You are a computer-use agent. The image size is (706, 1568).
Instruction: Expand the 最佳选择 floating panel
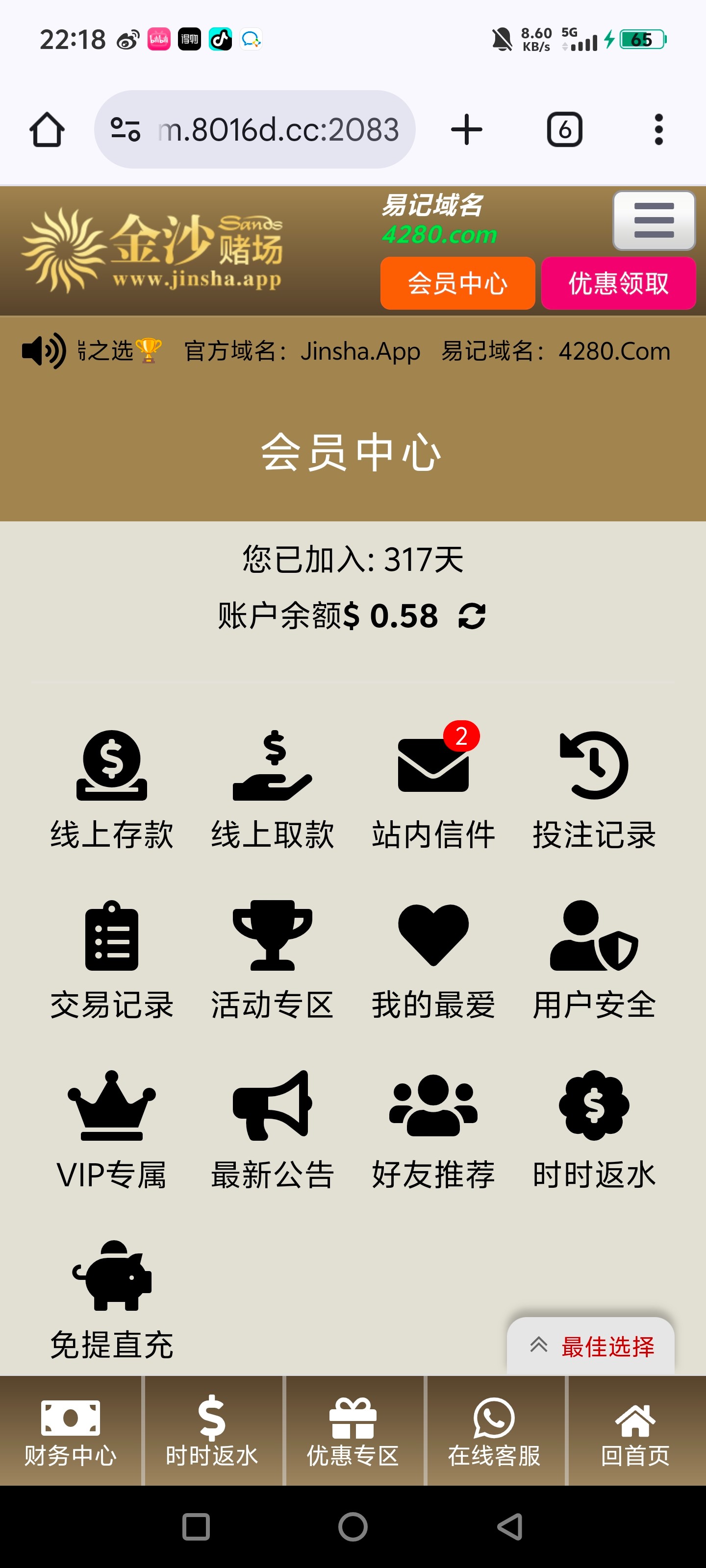pyautogui.click(x=591, y=1347)
